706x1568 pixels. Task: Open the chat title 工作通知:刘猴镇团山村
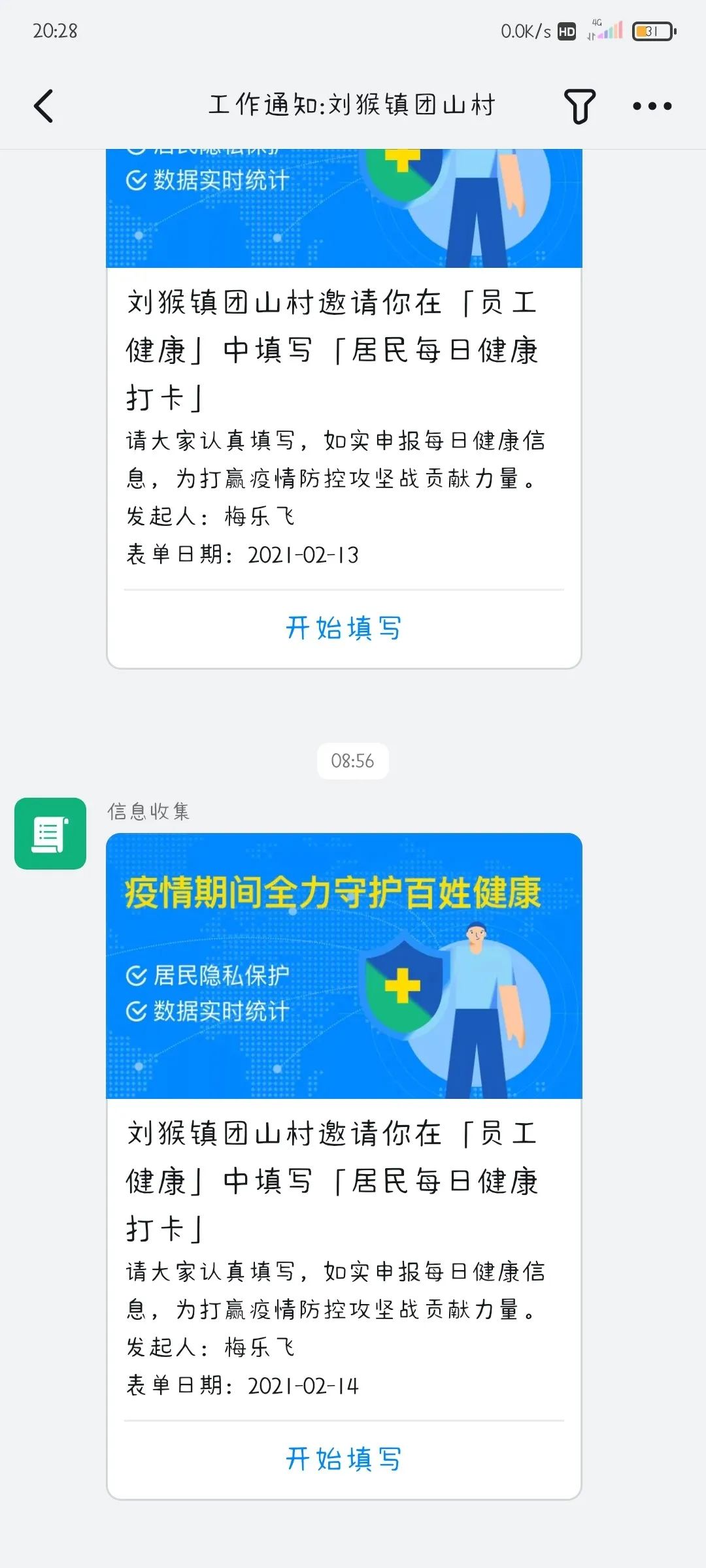353,104
